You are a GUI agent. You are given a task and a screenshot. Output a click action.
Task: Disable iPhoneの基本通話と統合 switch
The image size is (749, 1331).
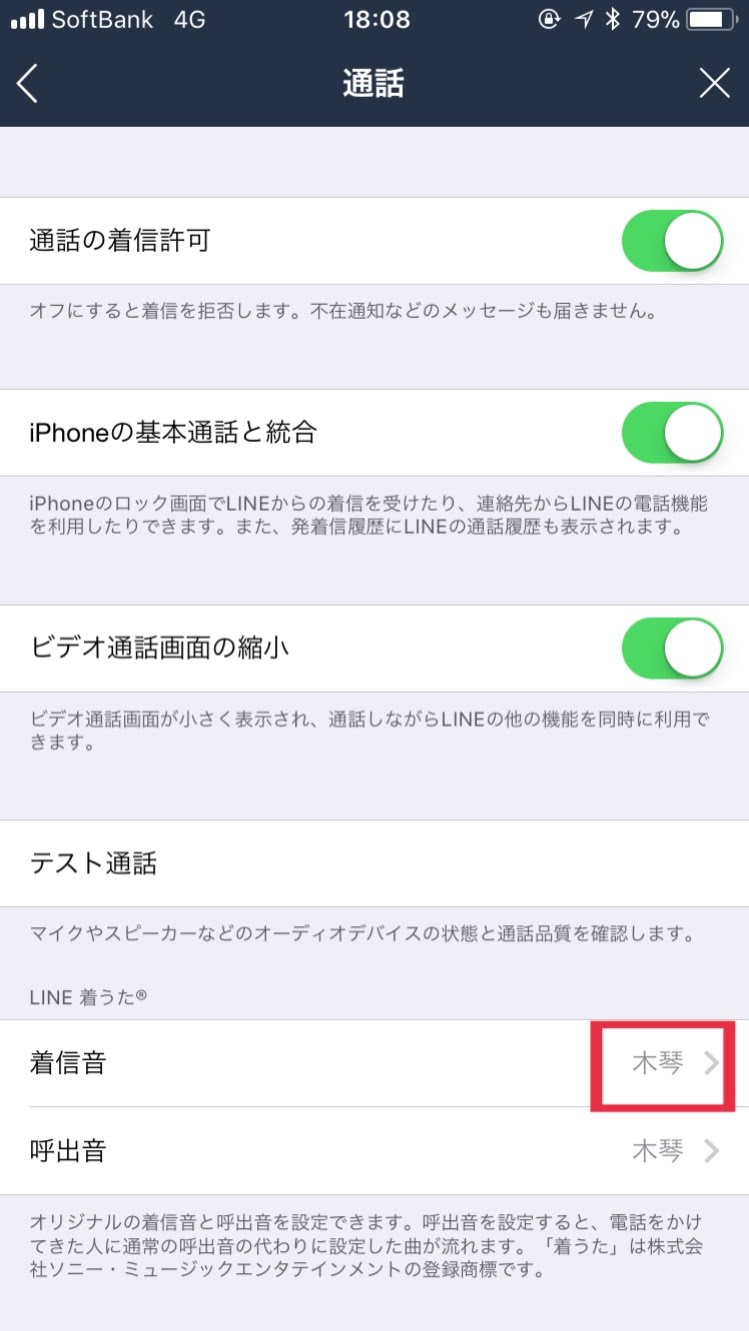(x=672, y=433)
